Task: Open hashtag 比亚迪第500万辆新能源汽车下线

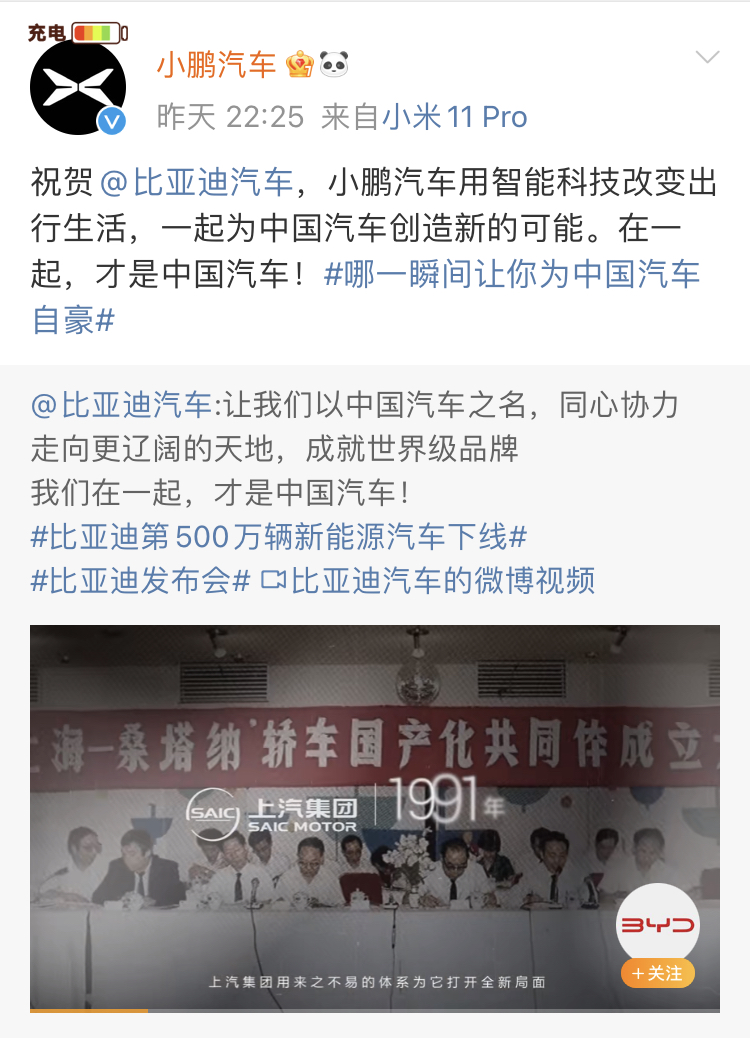Action: click(x=278, y=537)
